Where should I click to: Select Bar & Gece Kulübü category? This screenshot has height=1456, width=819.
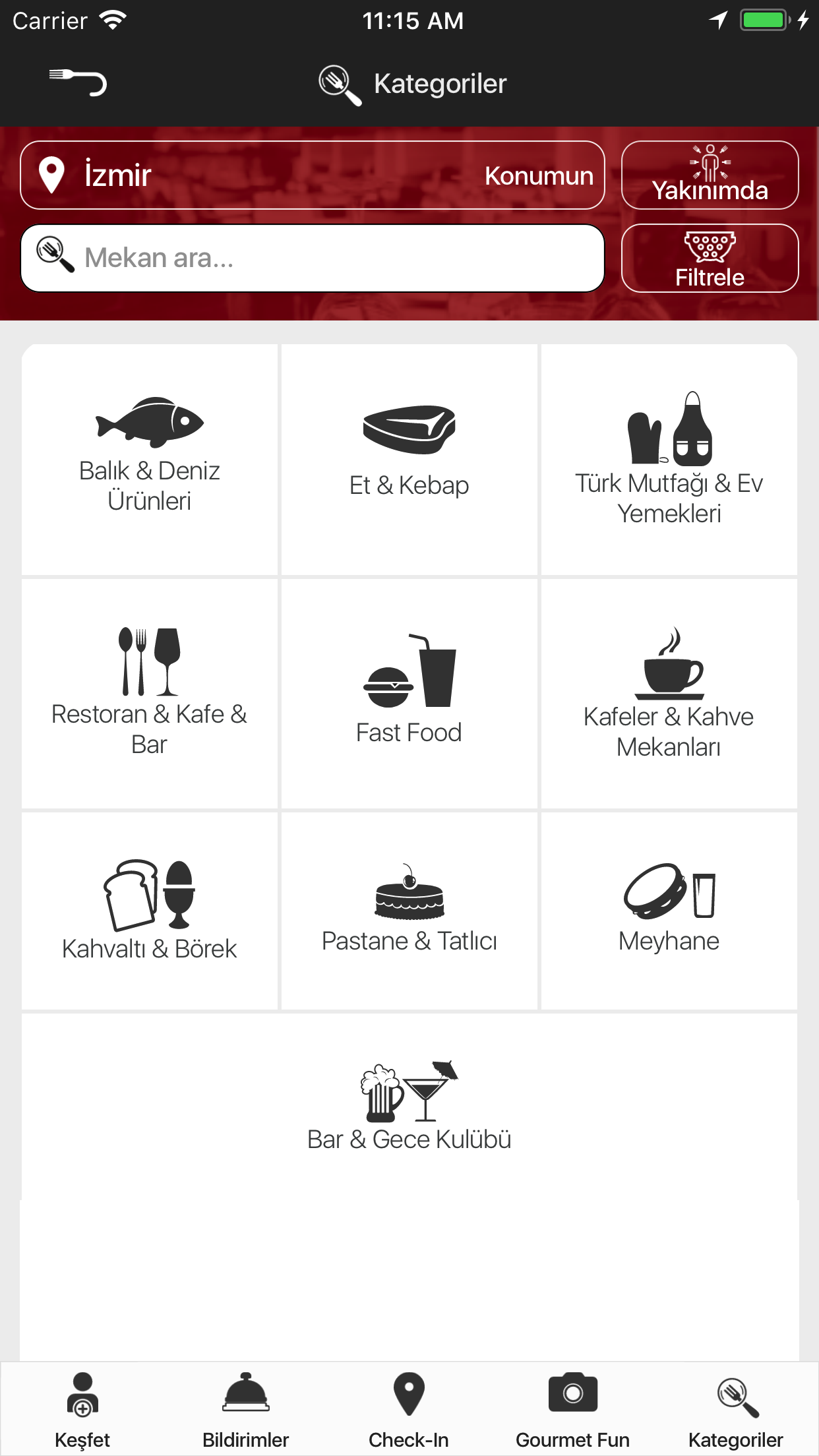coord(409,1107)
